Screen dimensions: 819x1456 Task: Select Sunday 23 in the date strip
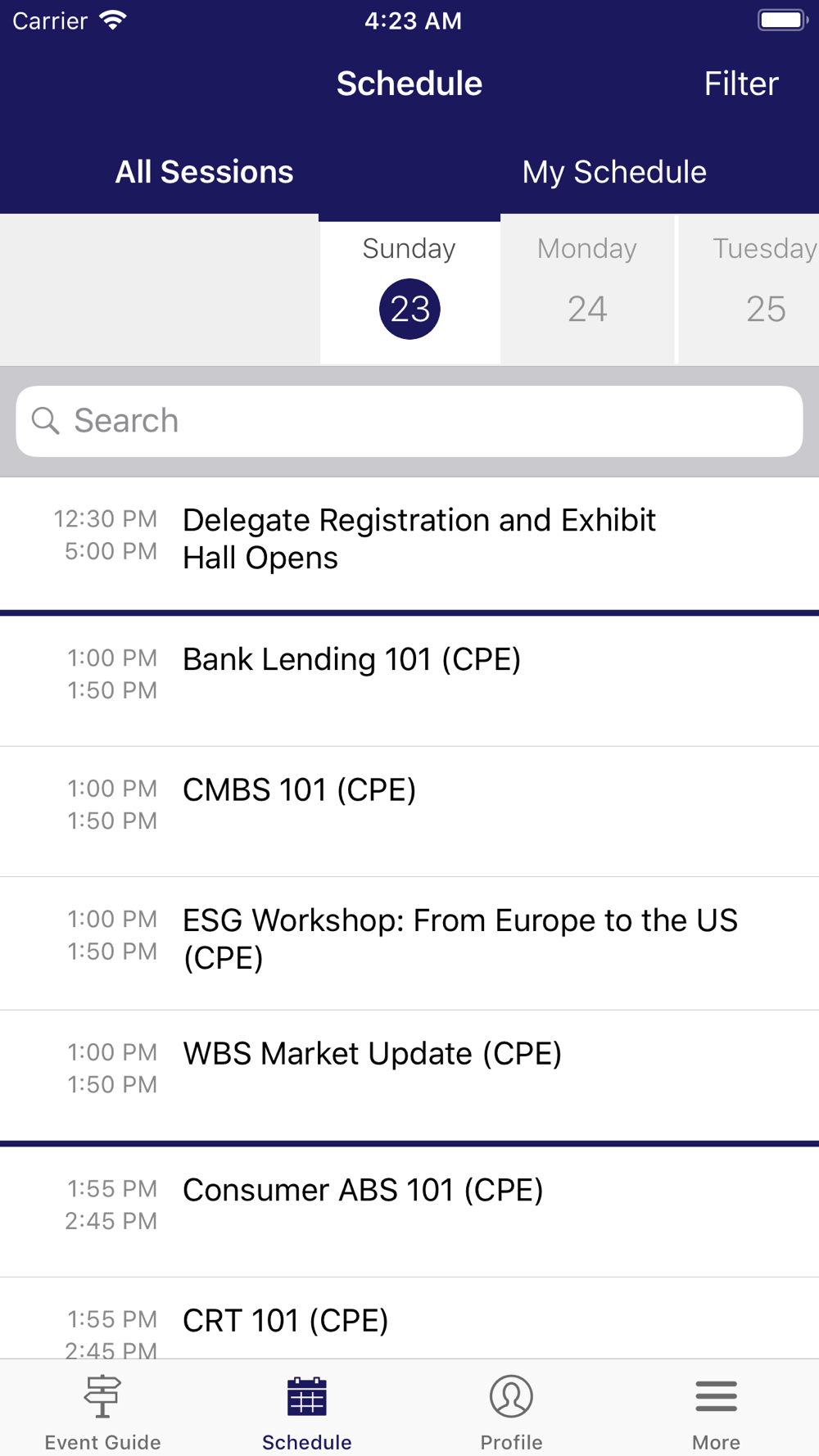point(409,289)
